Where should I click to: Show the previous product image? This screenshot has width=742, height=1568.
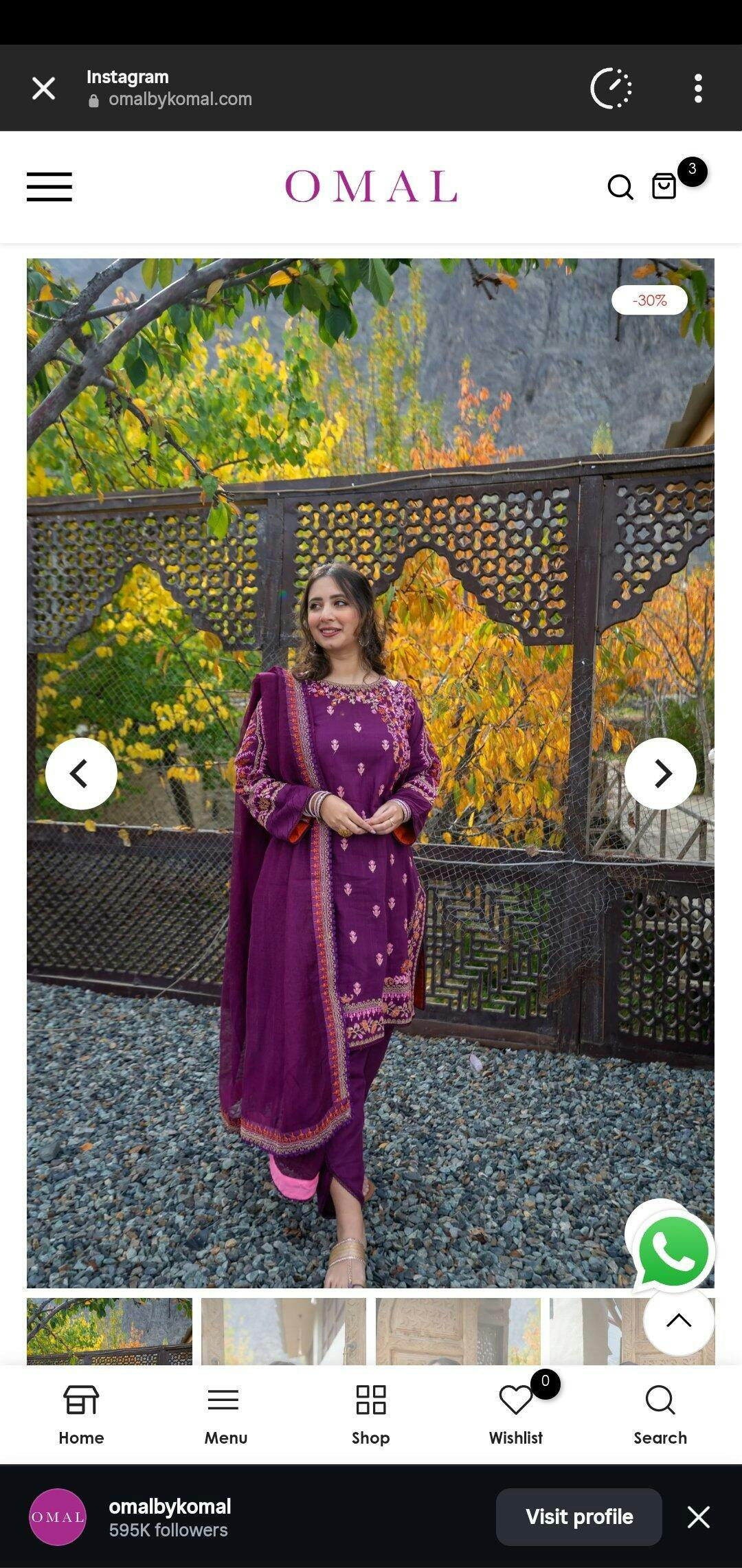click(81, 774)
